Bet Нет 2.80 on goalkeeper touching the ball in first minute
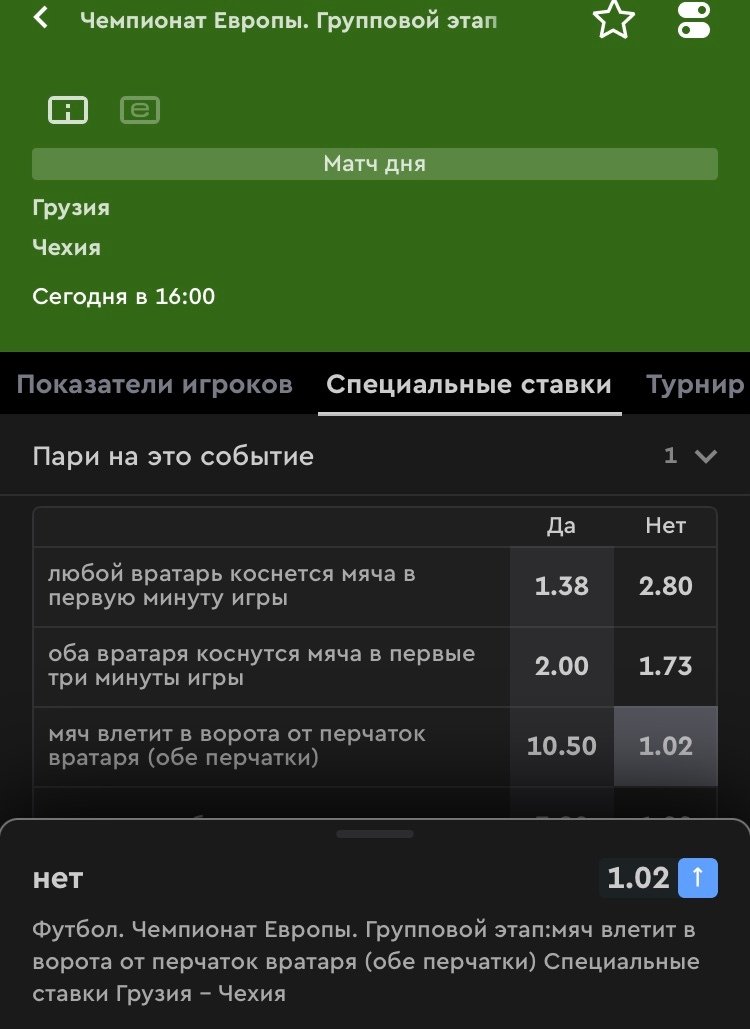The height and width of the screenshot is (1029, 750). coord(665,587)
